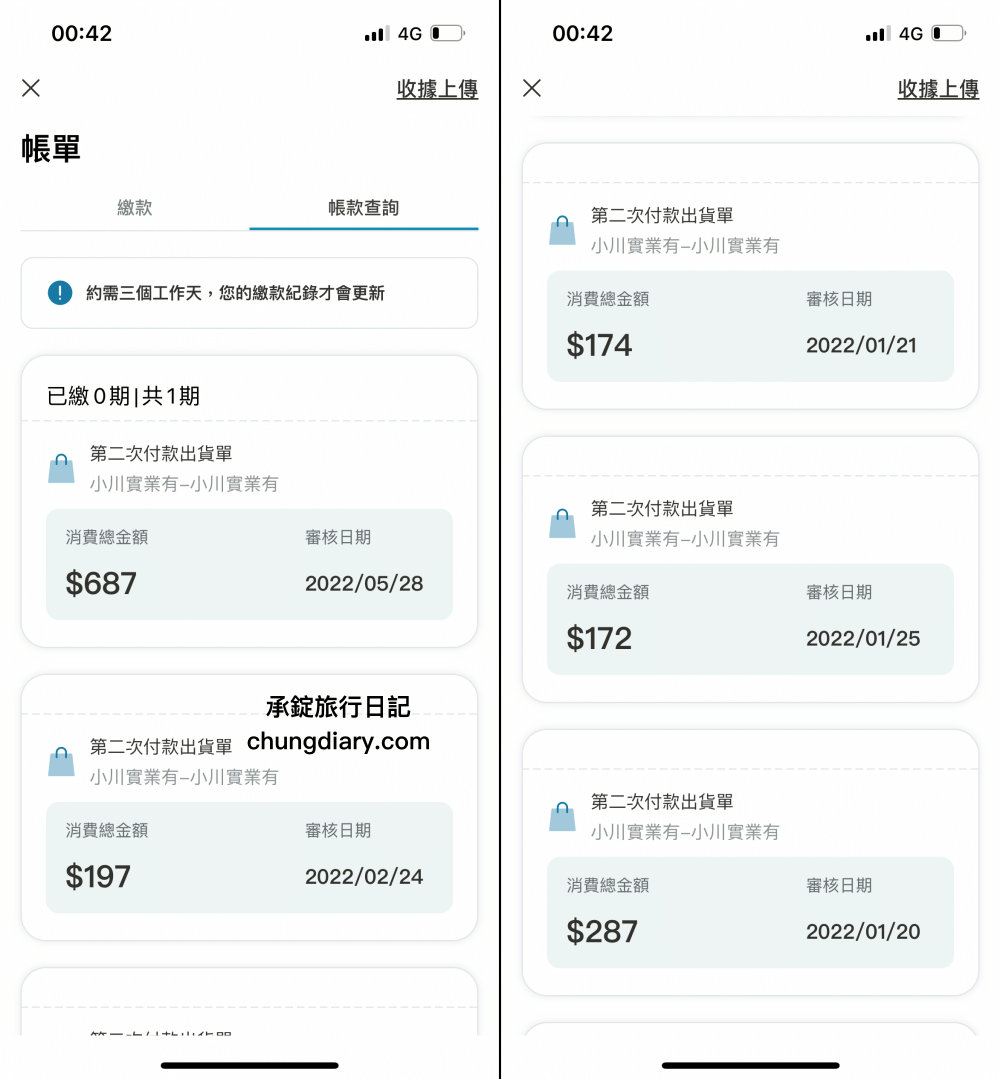The width and height of the screenshot is (1000, 1079).
Task: Click the blue info icon in the notice banner
Action: tap(58, 293)
